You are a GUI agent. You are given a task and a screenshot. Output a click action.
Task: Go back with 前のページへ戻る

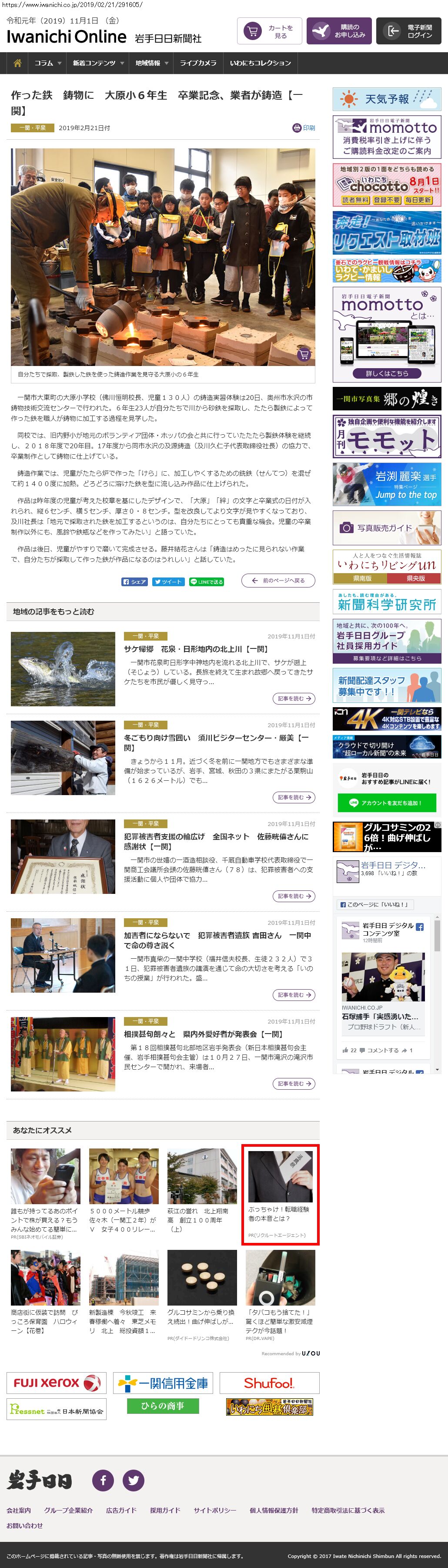tap(277, 581)
